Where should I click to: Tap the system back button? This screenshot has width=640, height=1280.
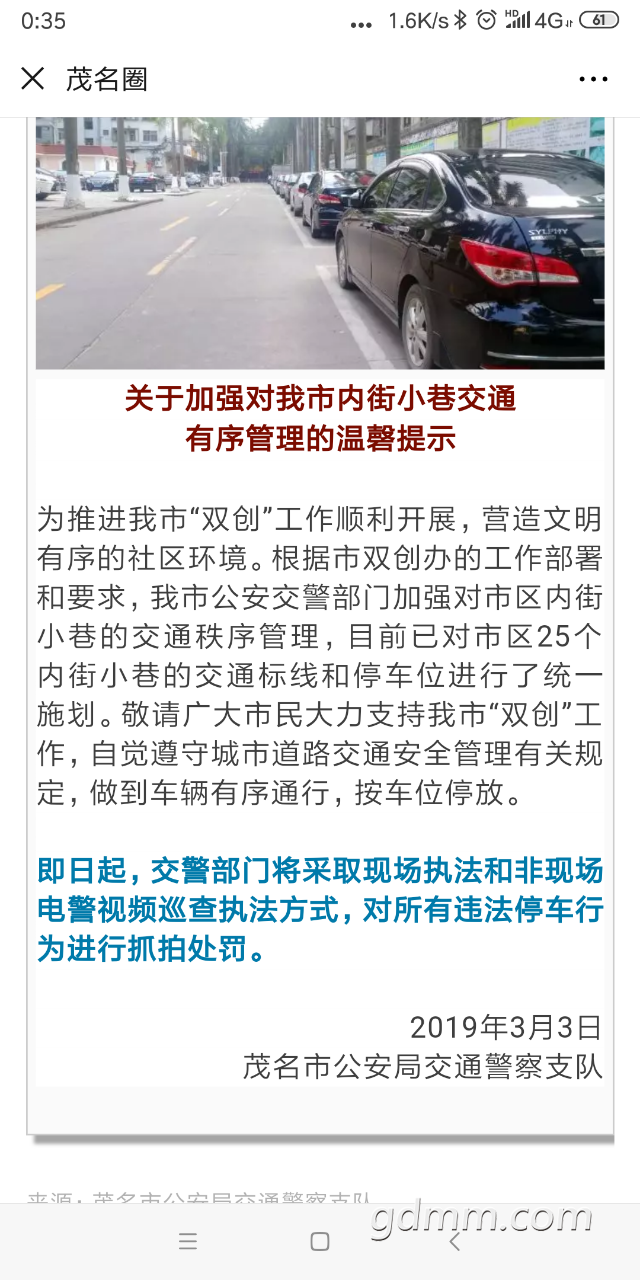(455, 1241)
